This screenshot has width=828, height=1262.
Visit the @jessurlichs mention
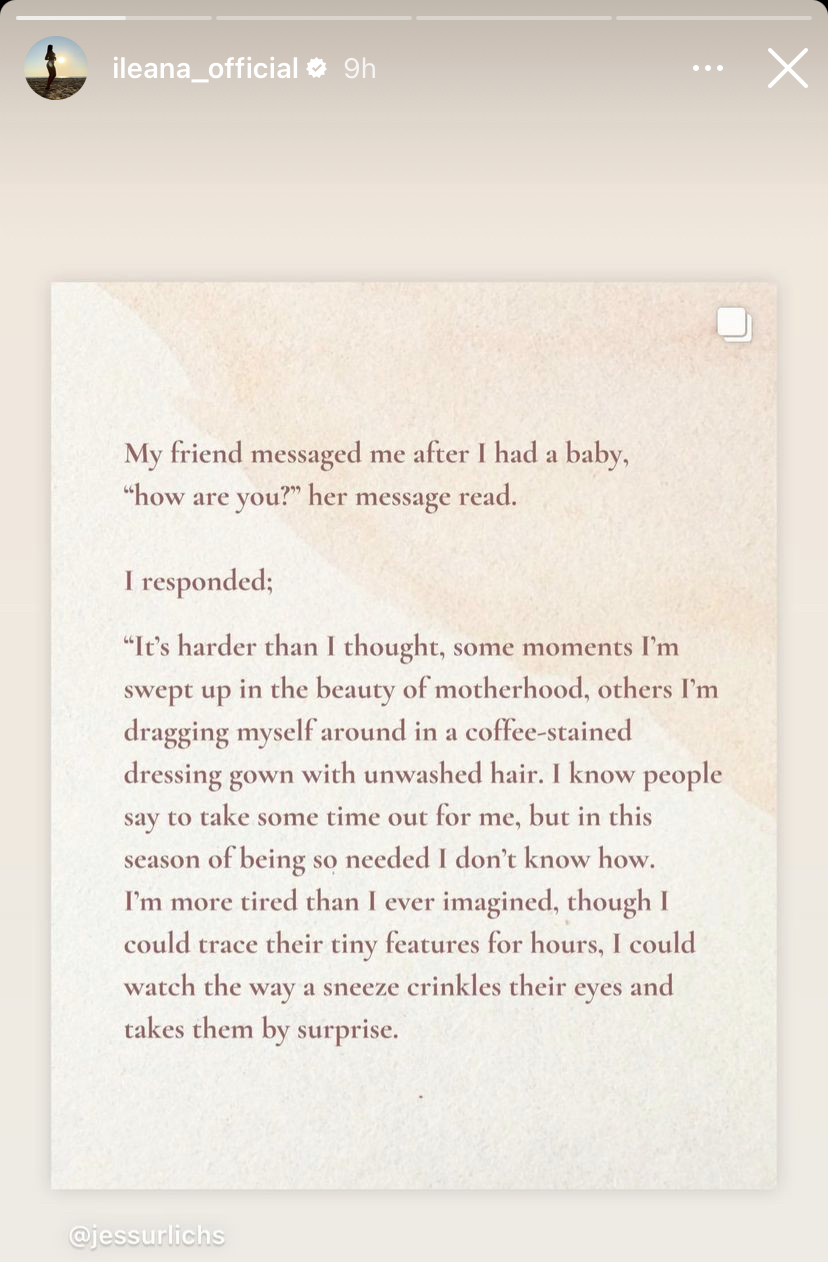coord(147,1236)
